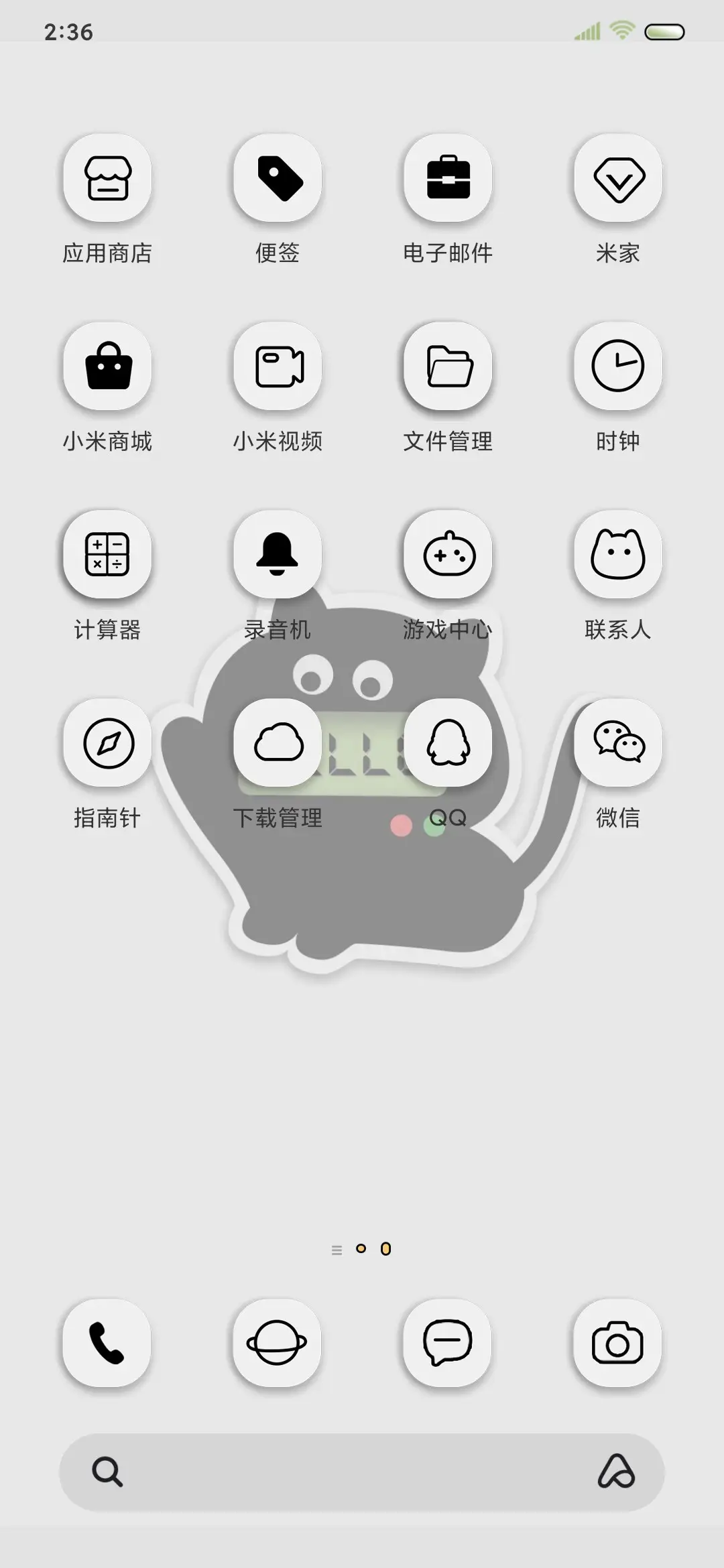This screenshot has height=1568, width=724.
Task: Open the camera from the dock
Action: click(x=618, y=1344)
